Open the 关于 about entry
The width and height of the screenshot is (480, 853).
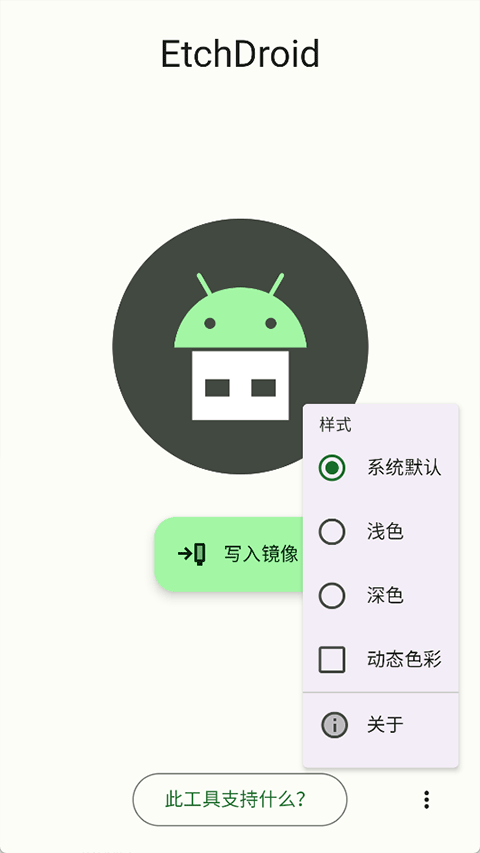pos(380,725)
